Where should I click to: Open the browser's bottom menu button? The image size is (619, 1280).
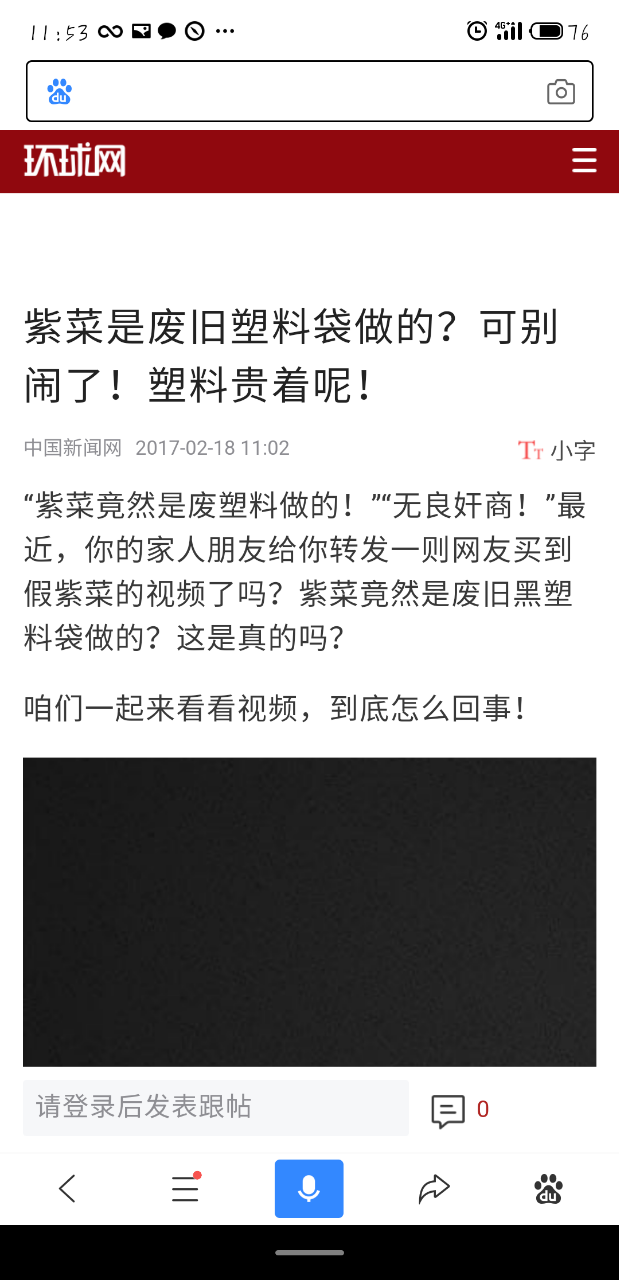pos(186,1188)
